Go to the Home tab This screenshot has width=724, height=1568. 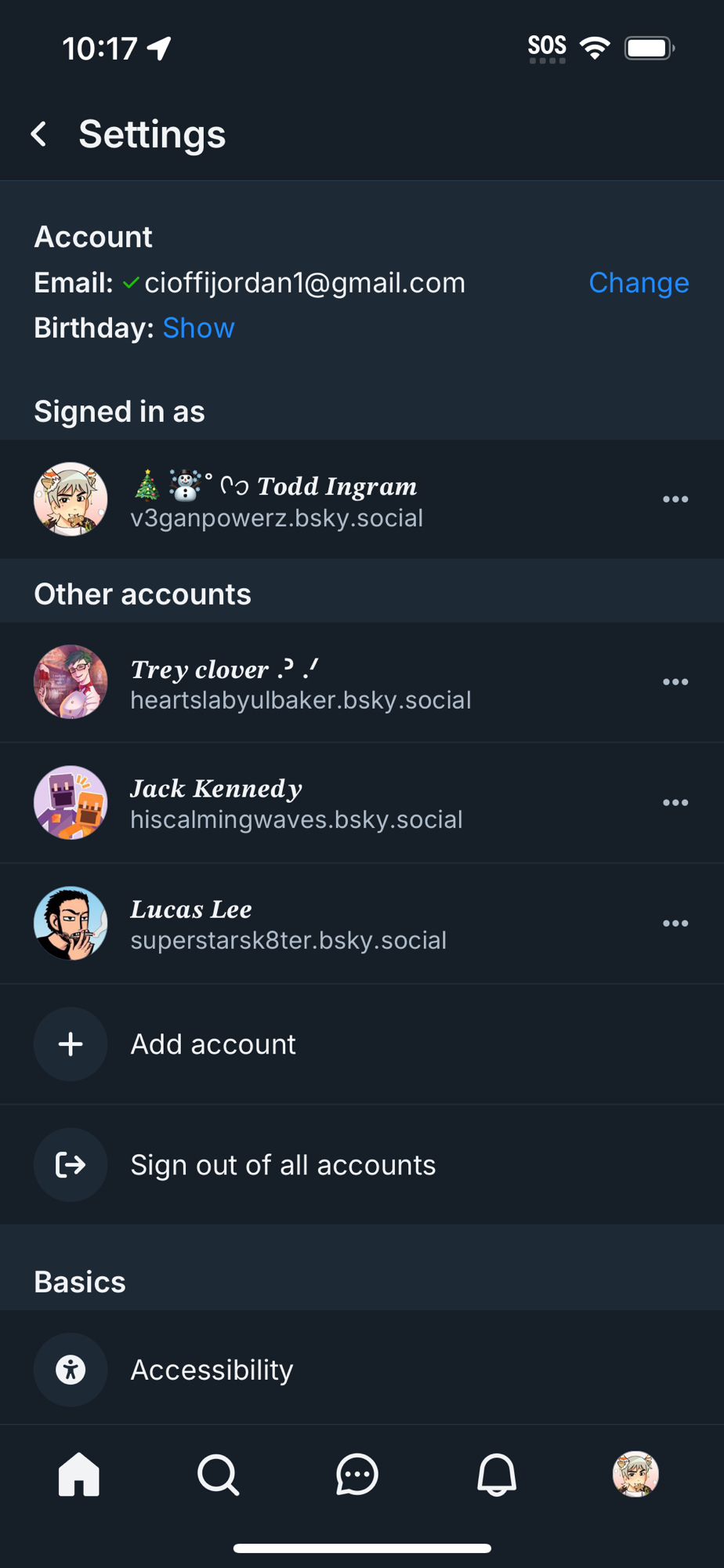tap(79, 1475)
